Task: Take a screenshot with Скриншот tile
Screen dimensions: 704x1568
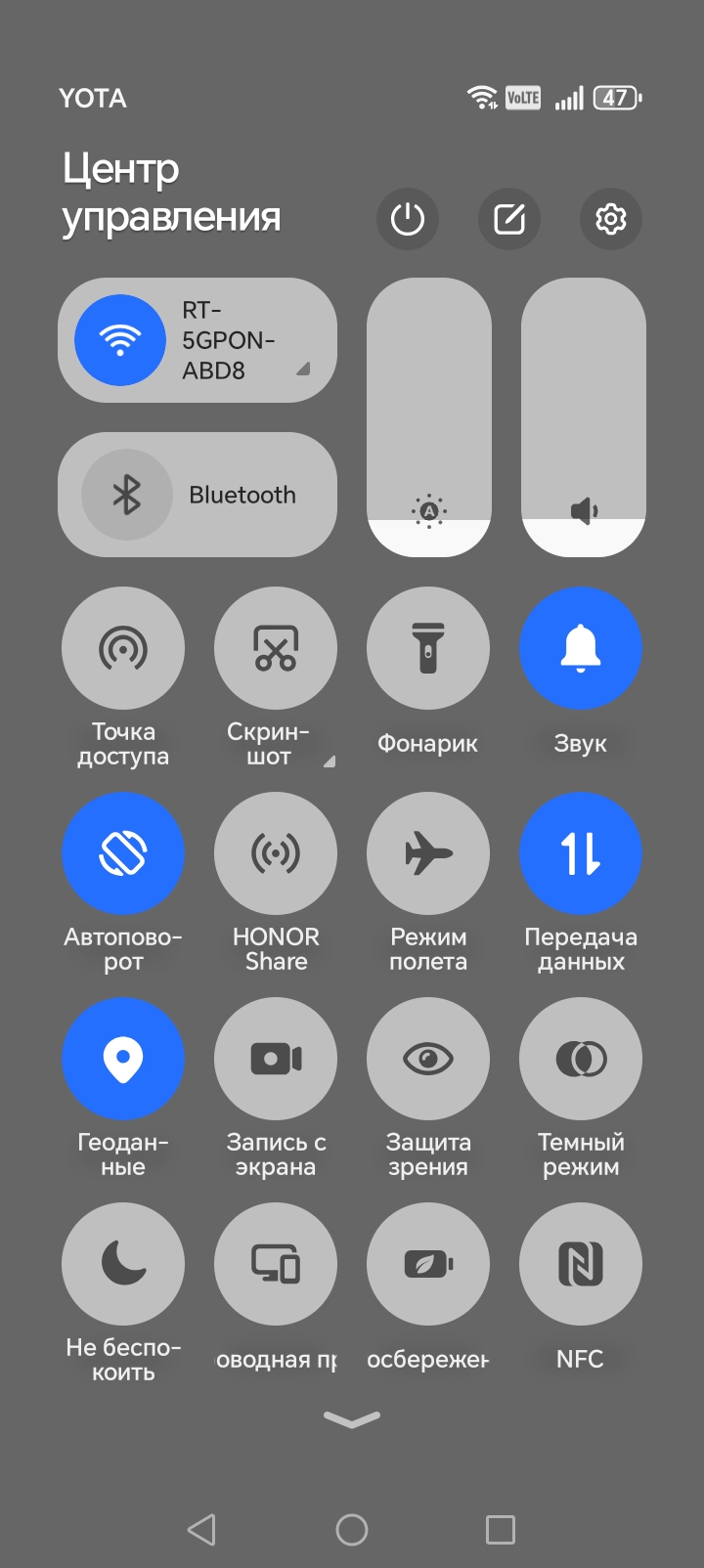Action: (276, 648)
